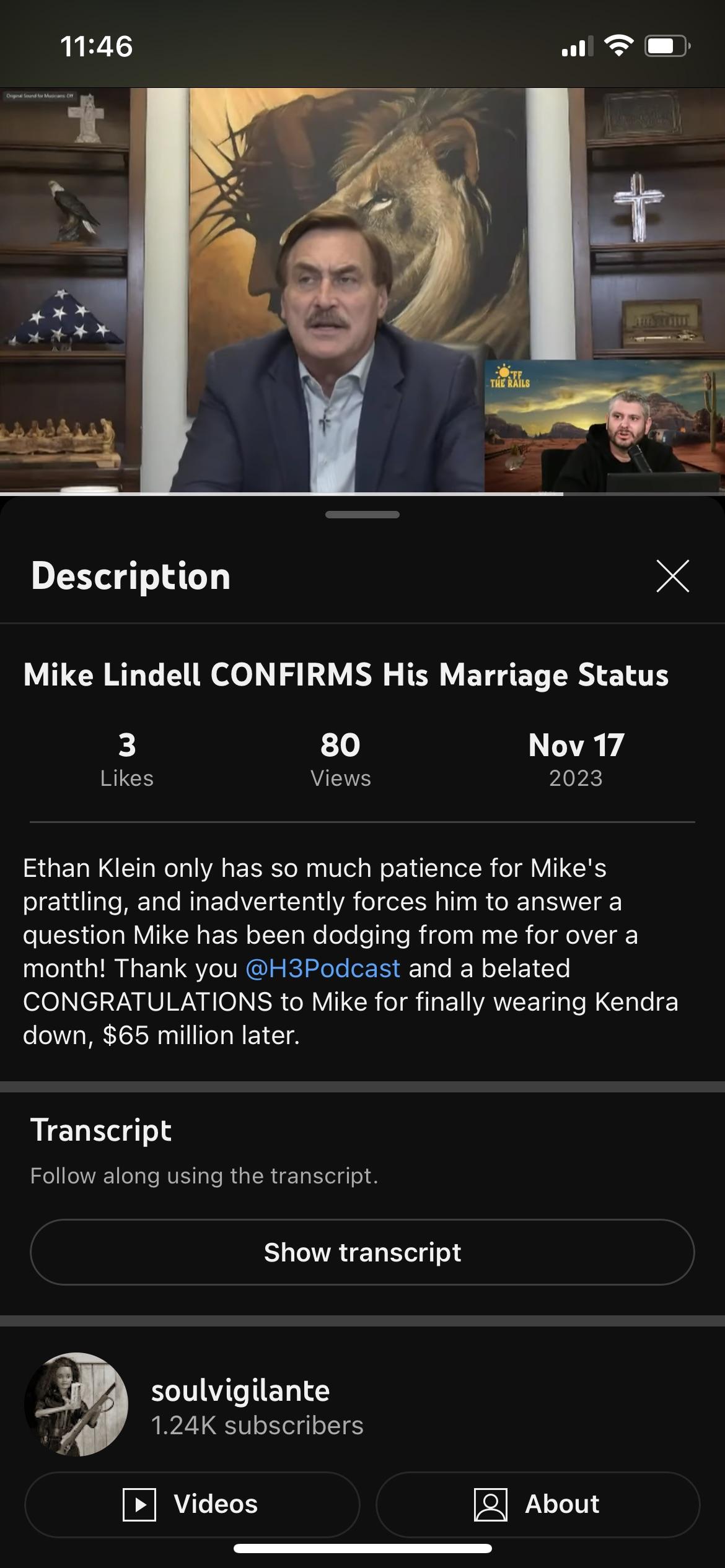The height and width of the screenshot is (1568, 725).
Task: Open the @H3Podcast channel link
Action: tap(322, 968)
